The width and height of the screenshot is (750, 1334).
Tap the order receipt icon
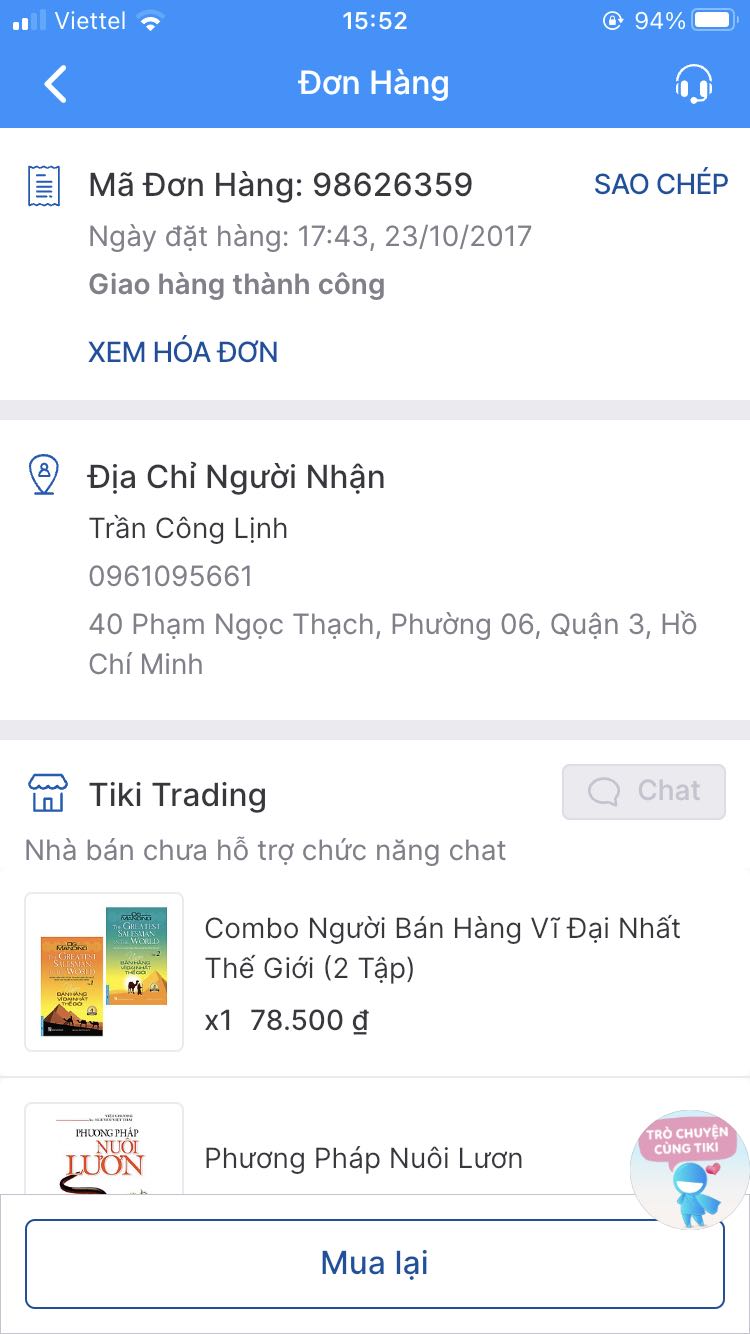[43, 185]
